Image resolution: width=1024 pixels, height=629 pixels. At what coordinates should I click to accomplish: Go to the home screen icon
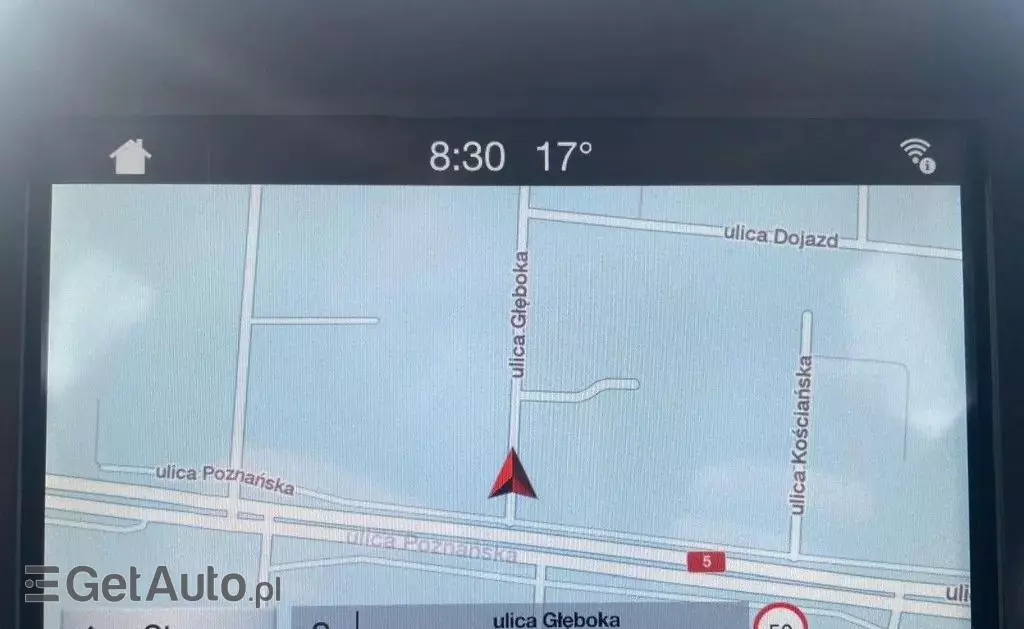click(x=130, y=156)
